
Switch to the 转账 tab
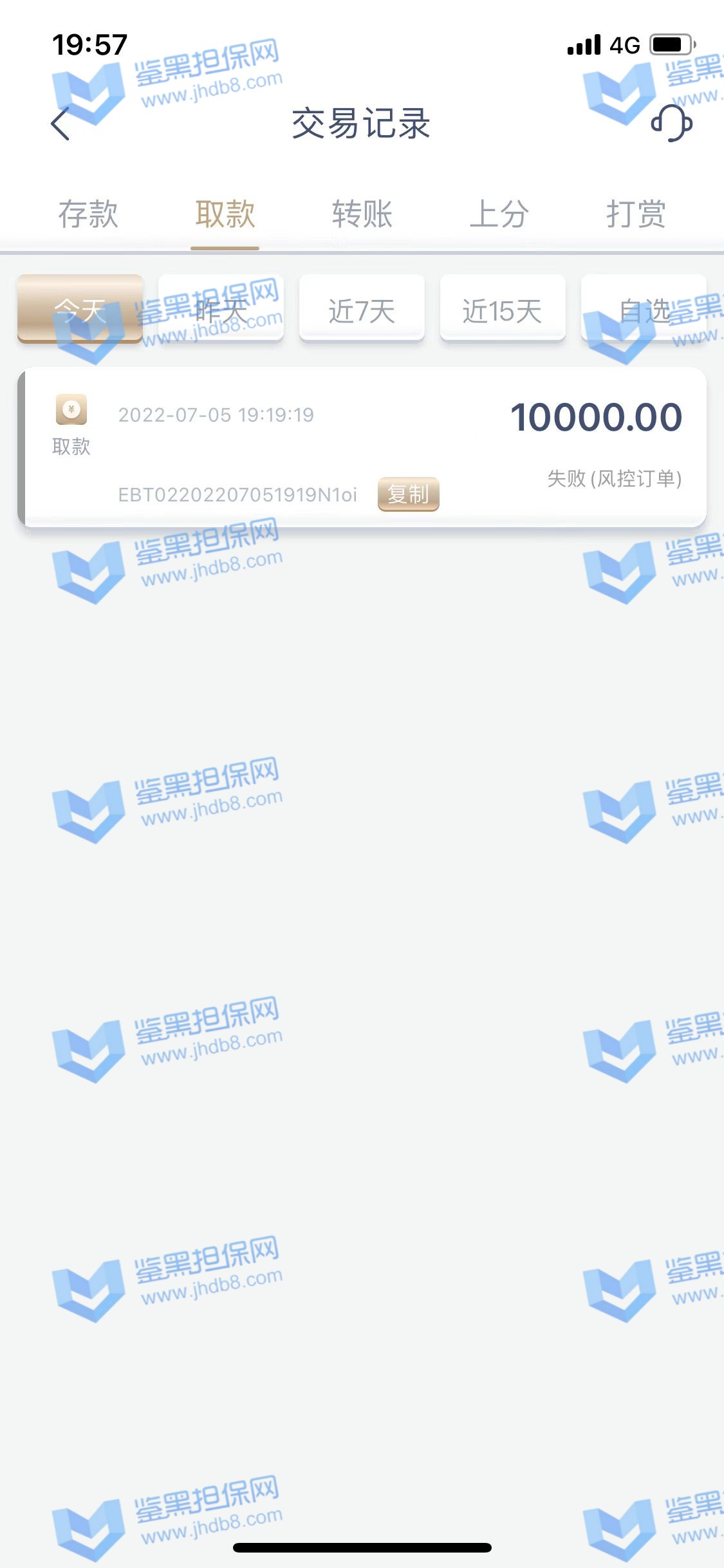tap(362, 214)
